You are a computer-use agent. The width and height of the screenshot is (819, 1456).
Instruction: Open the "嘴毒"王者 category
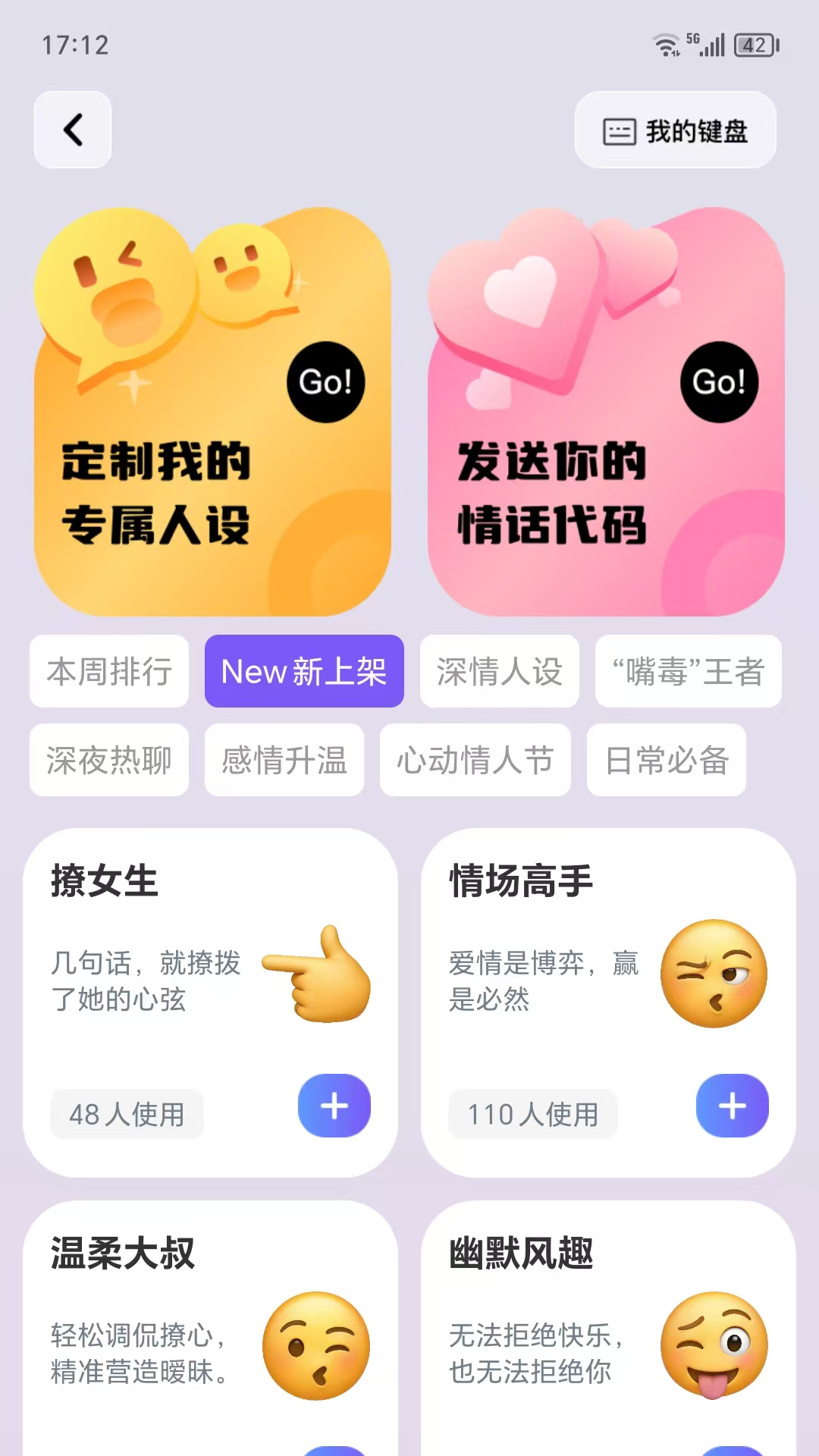tap(688, 673)
